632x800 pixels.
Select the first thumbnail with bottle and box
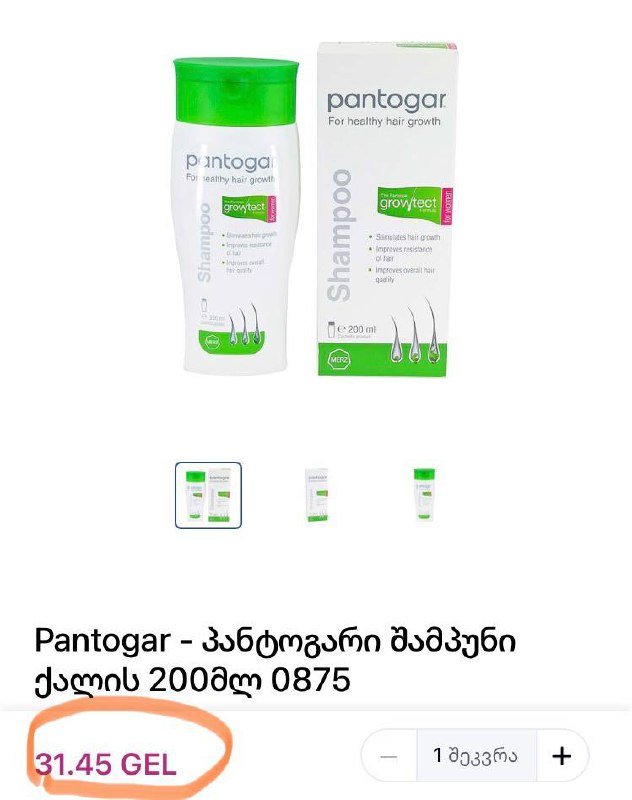pyautogui.click(x=208, y=495)
